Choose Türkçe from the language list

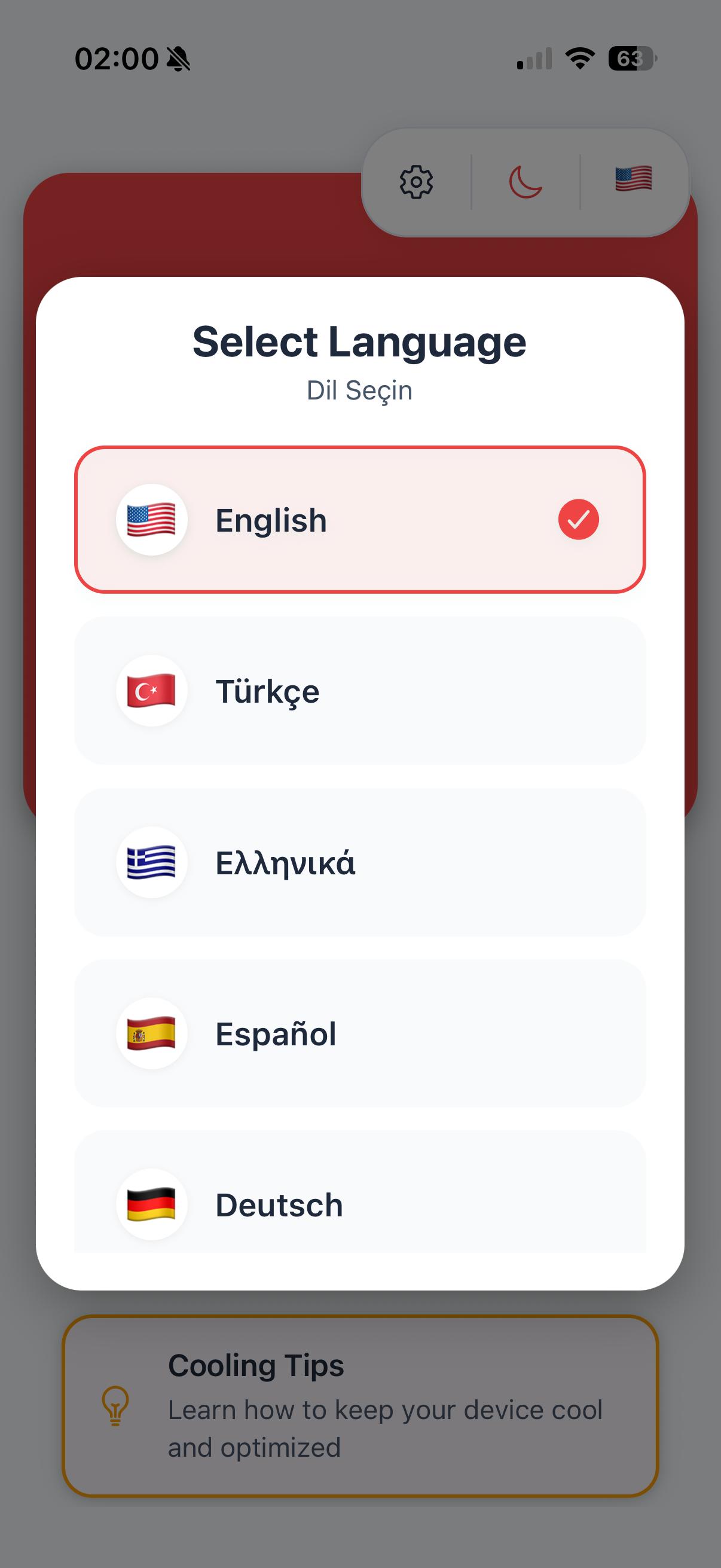(x=359, y=691)
